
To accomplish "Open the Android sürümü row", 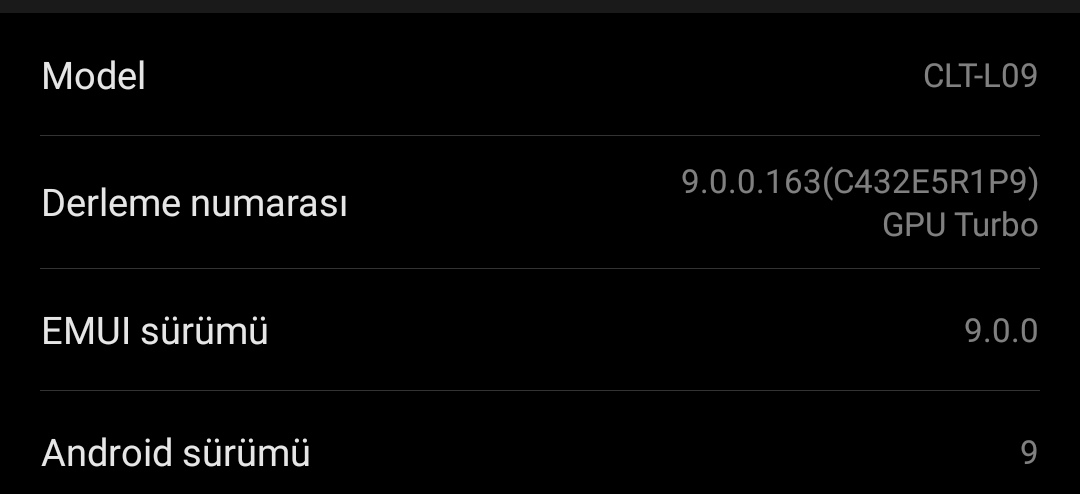I will 540,452.
